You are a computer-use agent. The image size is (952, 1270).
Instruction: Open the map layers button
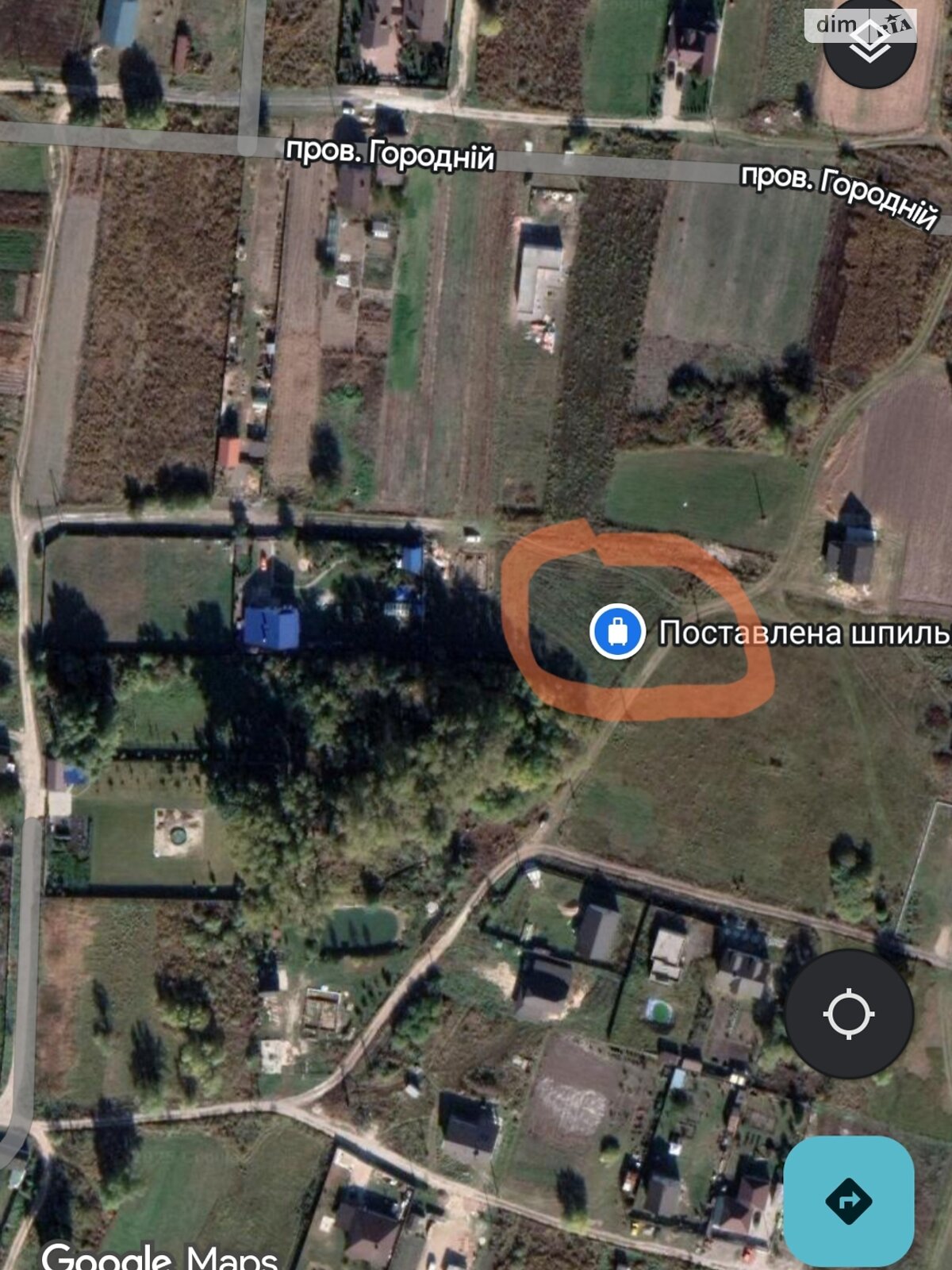(869, 44)
